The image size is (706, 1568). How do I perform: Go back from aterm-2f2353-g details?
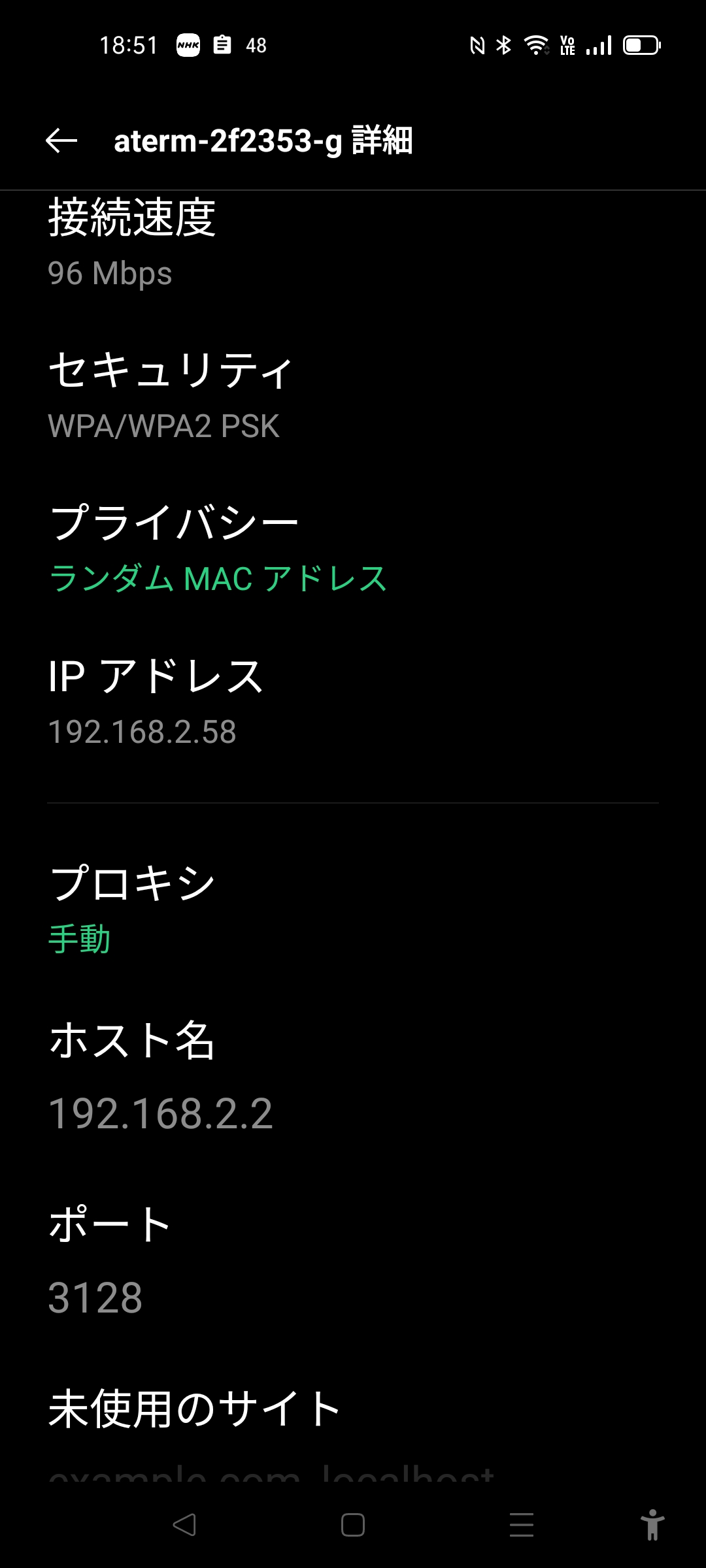point(61,140)
